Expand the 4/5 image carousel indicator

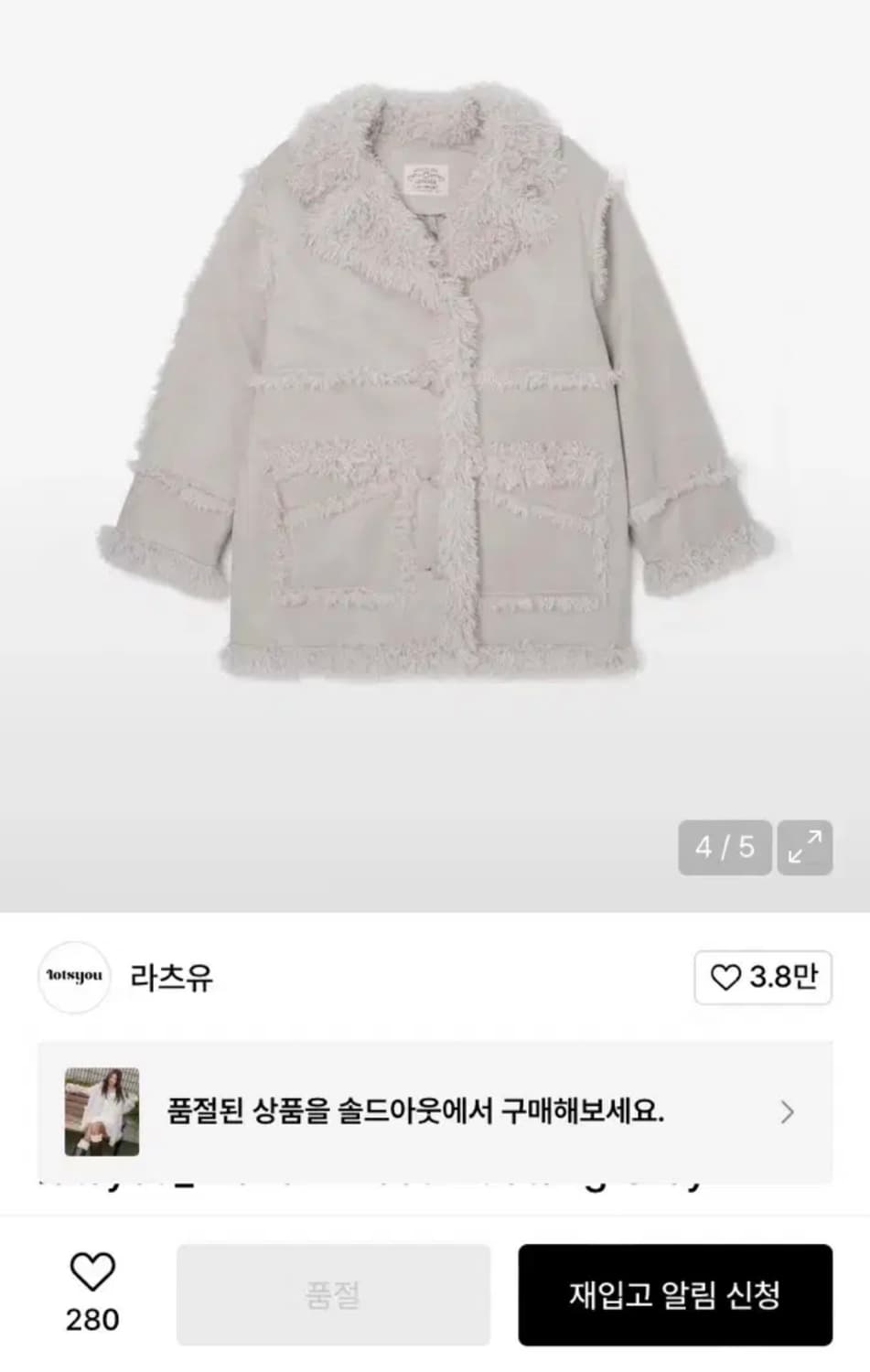(724, 849)
